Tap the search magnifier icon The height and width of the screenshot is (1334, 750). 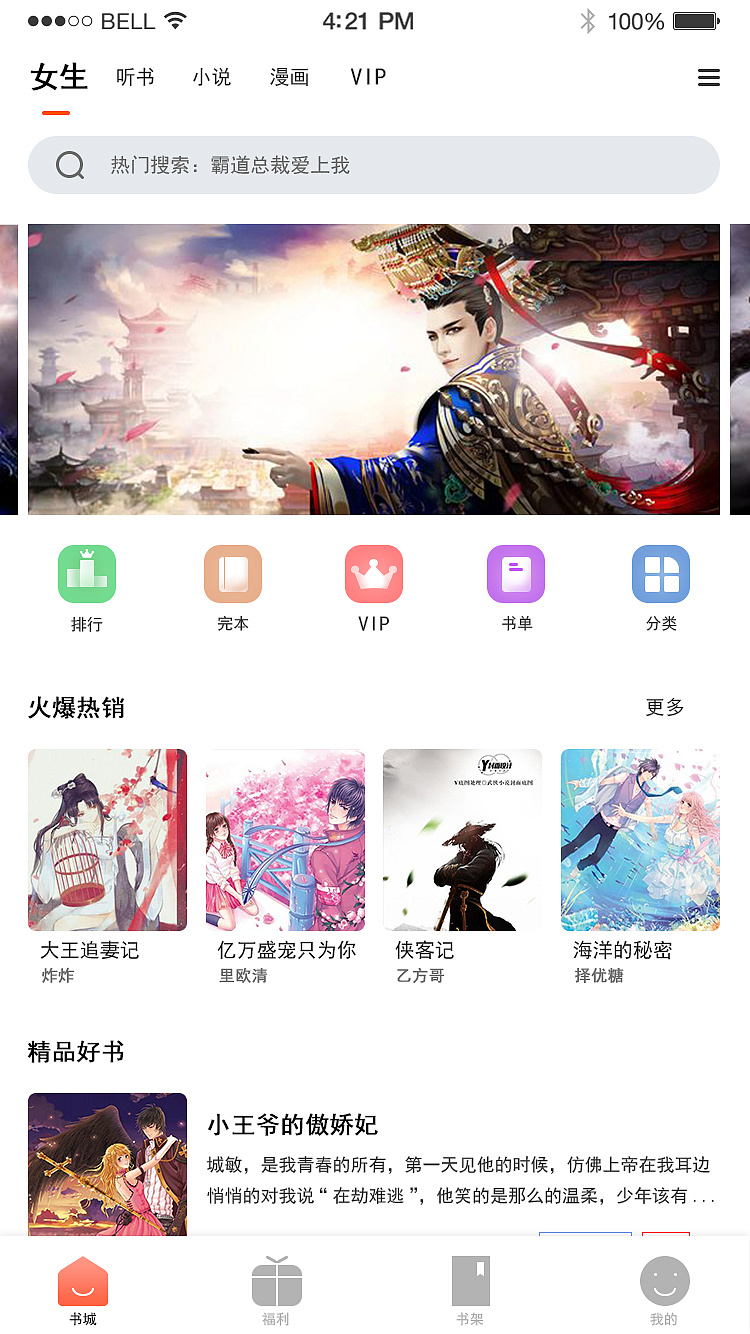[x=69, y=165]
